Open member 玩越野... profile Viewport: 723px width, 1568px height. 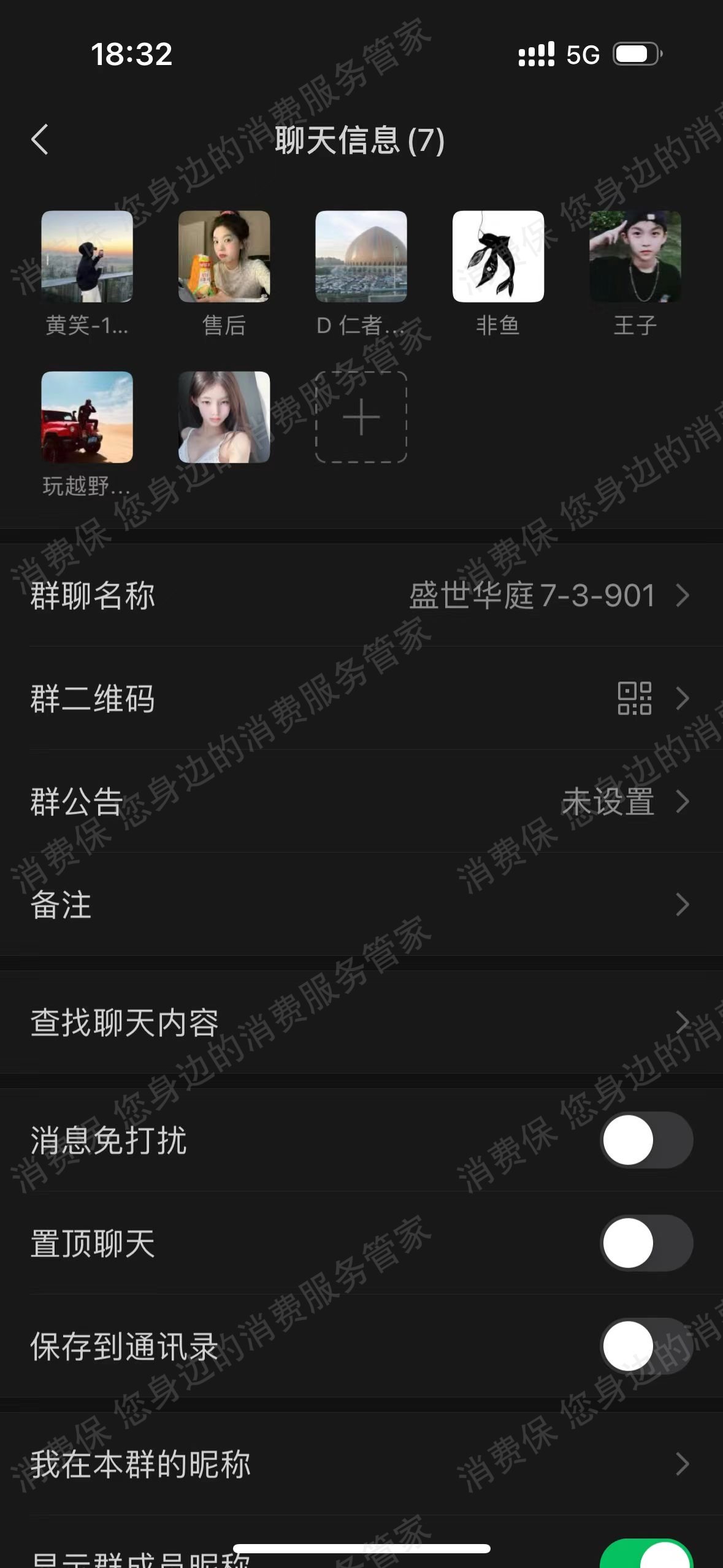87,417
